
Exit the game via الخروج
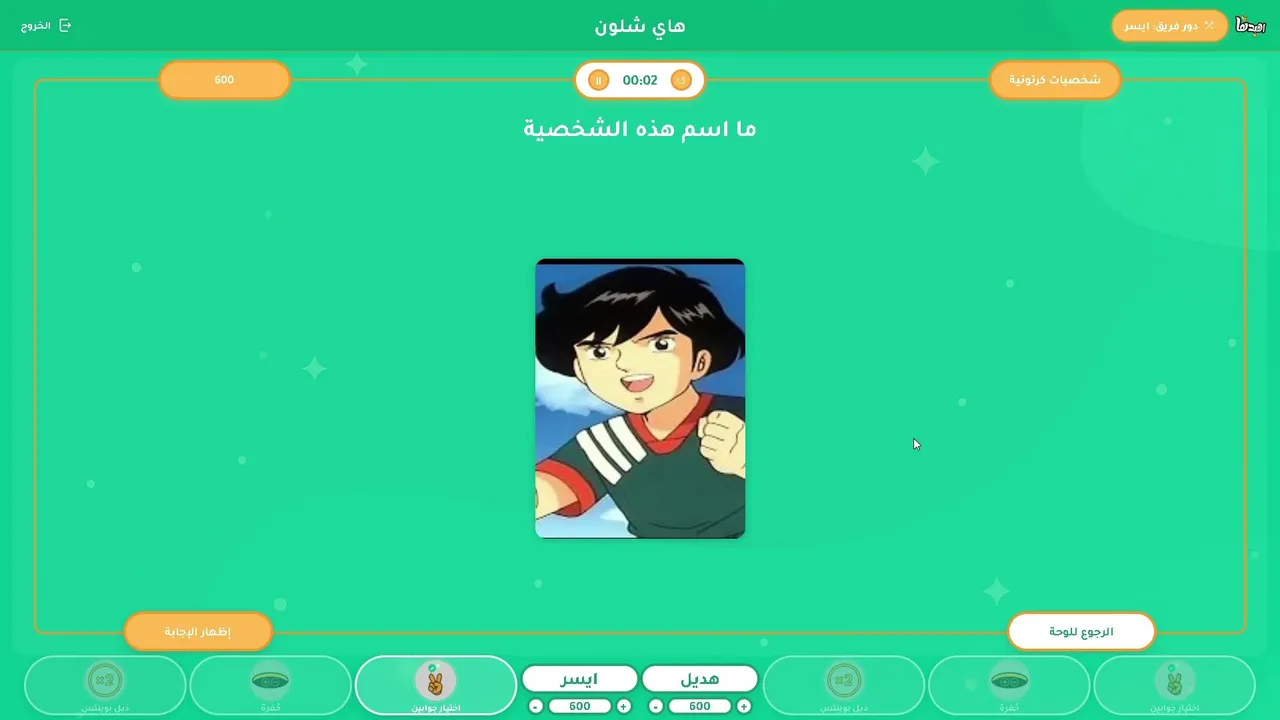coord(46,25)
